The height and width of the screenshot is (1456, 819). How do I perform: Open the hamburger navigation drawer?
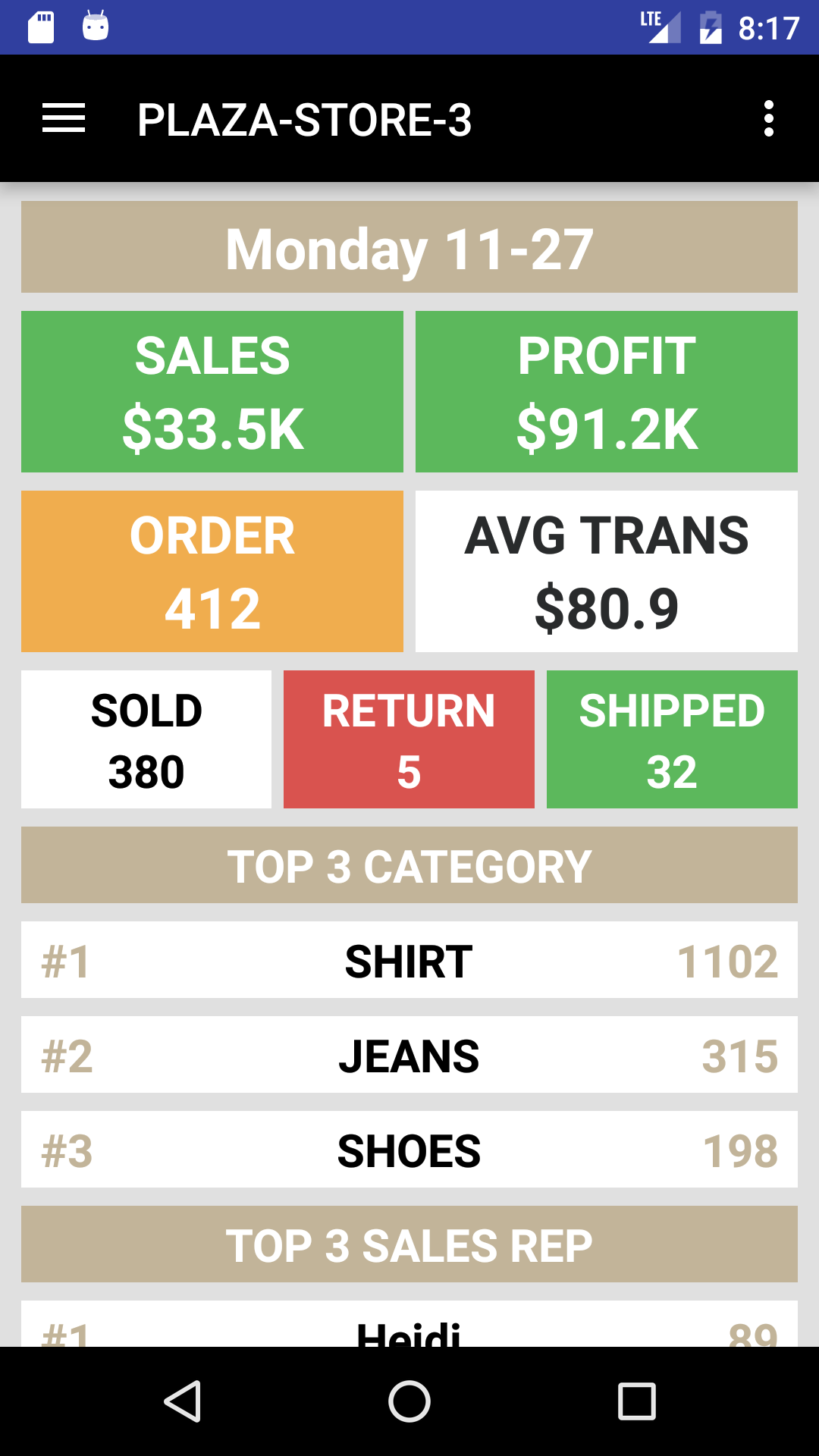[x=64, y=119]
